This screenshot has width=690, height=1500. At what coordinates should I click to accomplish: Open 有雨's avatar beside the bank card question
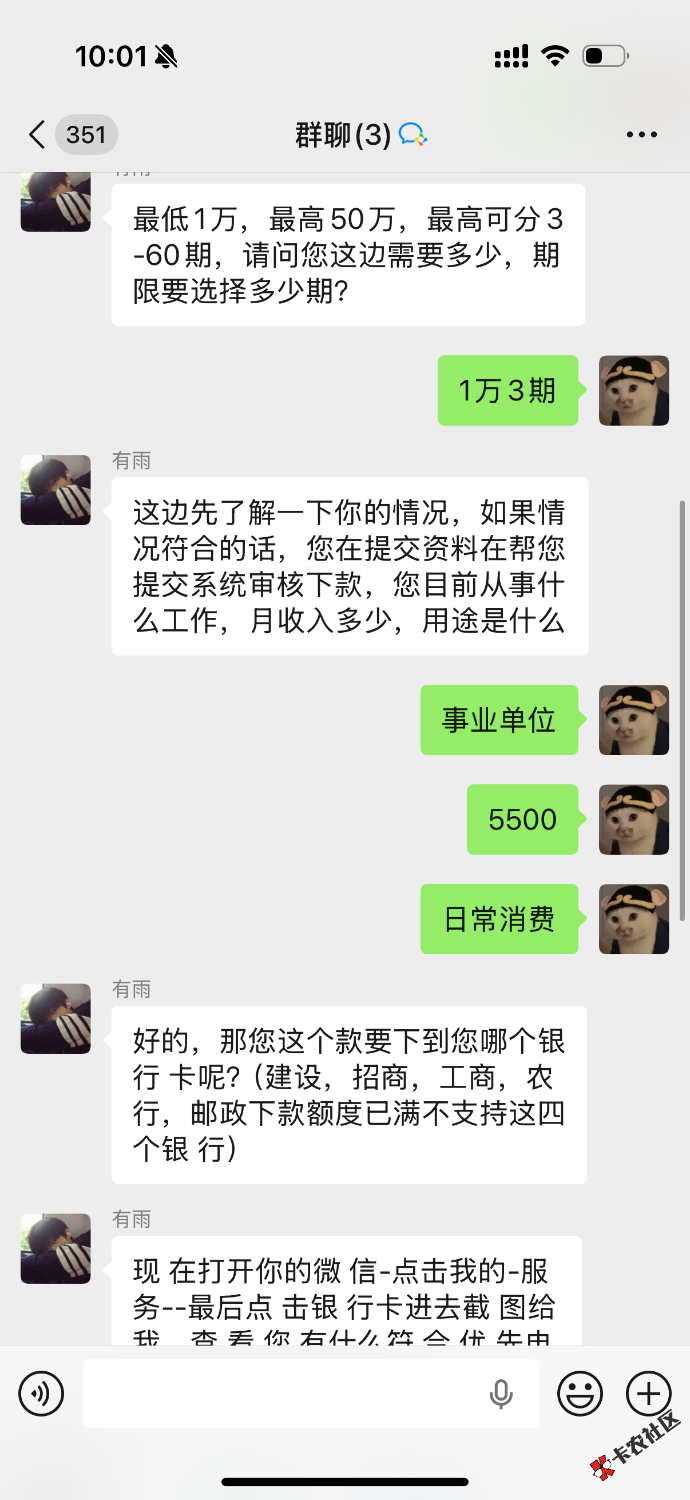(56, 1018)
